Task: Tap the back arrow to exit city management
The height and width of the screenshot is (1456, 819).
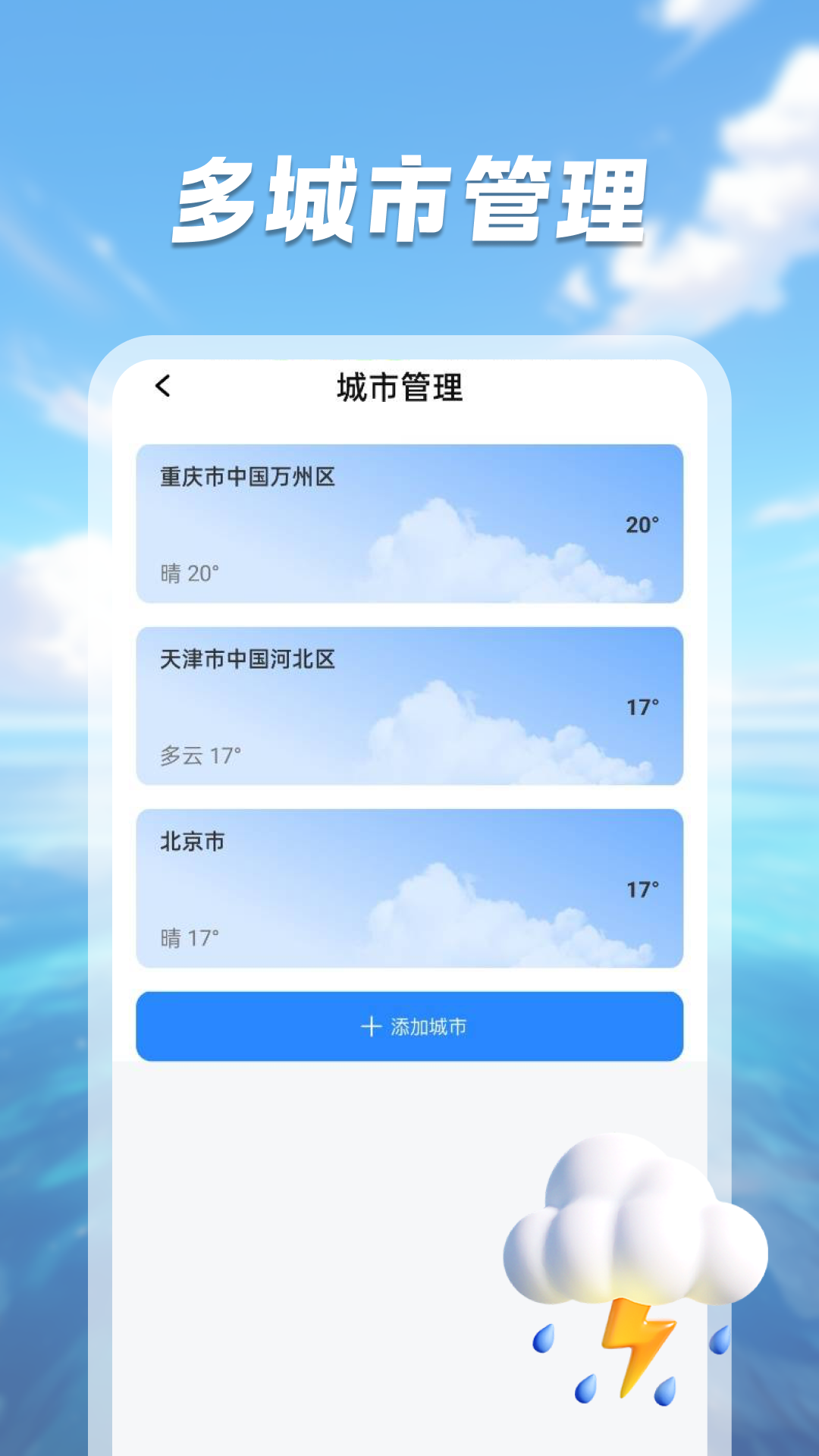Action: tap(162, 386)
